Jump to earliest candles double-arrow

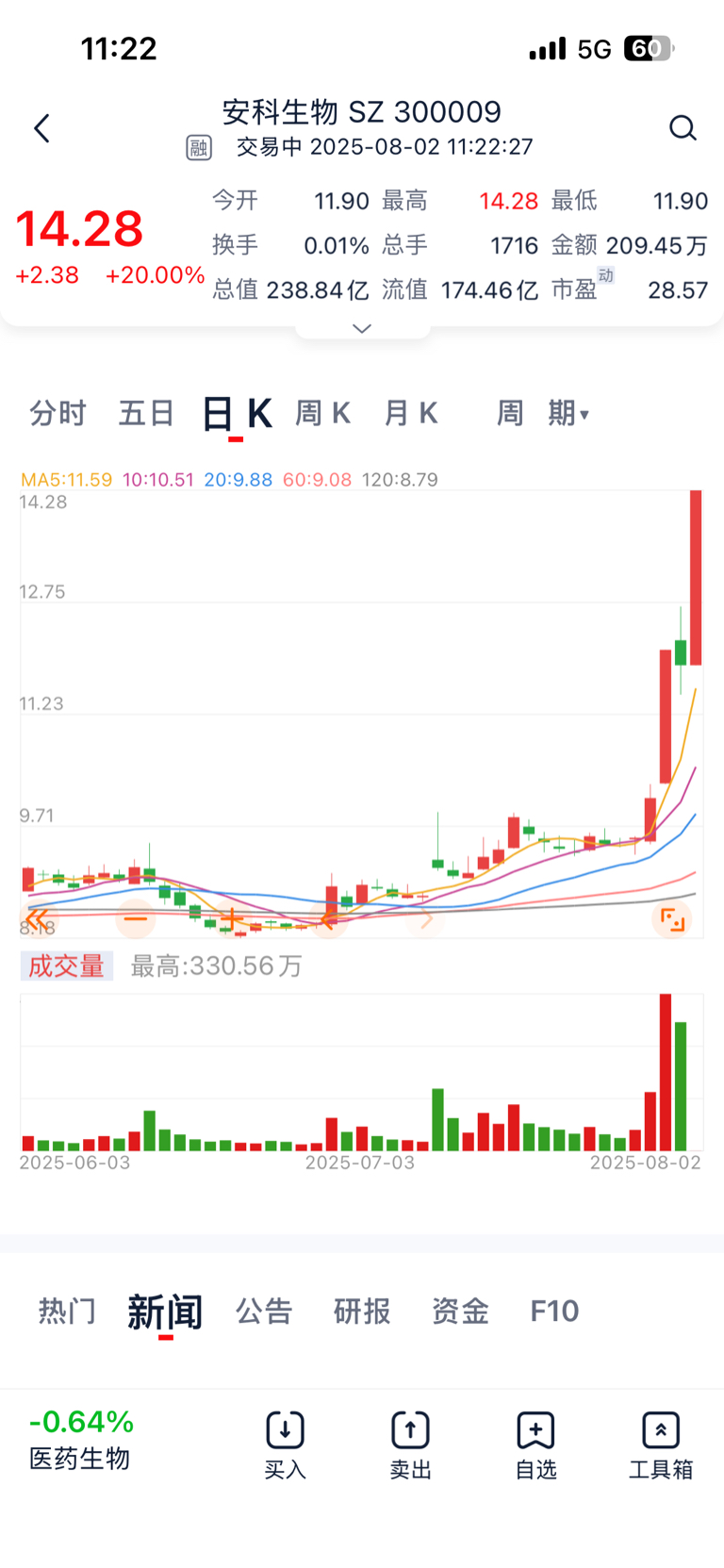click(x=38, y=918)
